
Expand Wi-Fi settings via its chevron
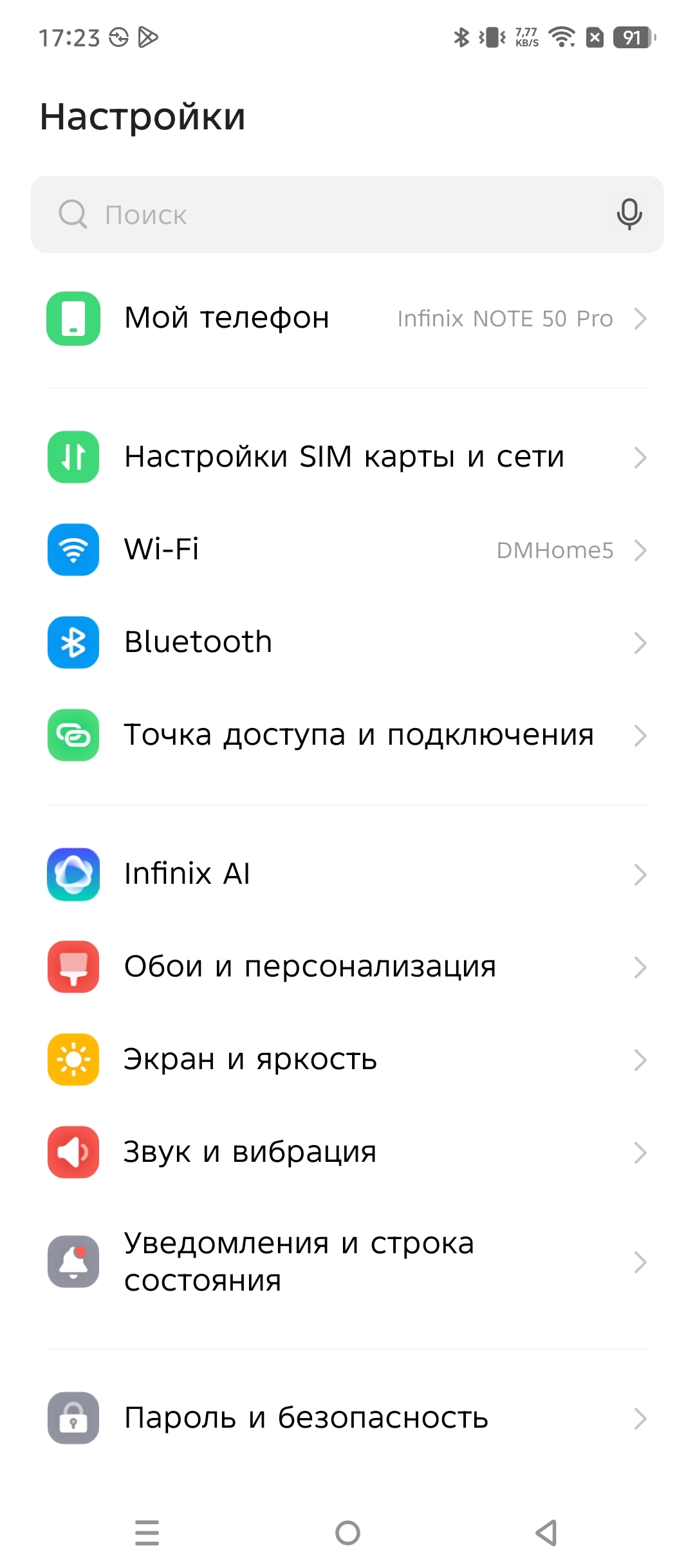tap(642, 550)
